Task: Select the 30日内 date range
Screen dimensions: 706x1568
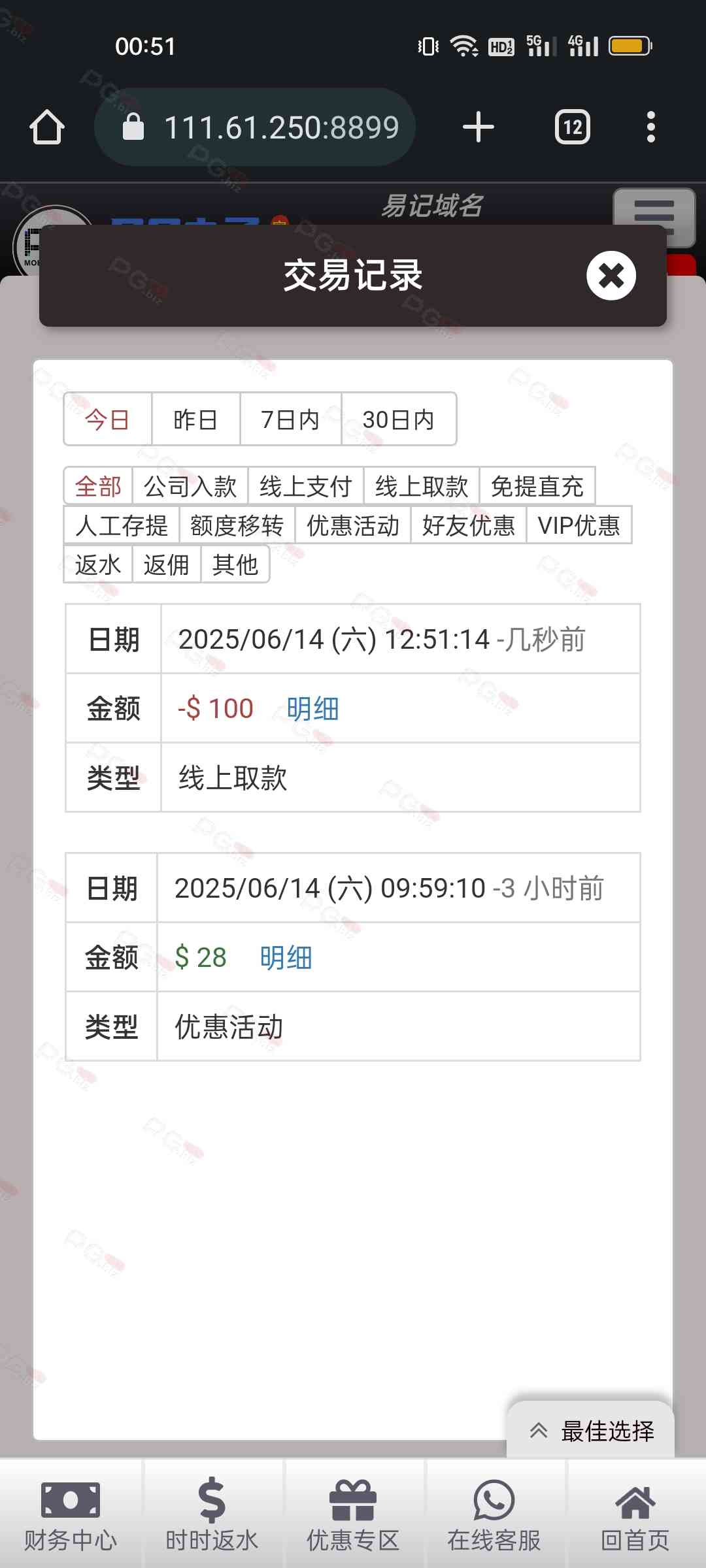Action: pyautogui.click(x=399, y=419)
